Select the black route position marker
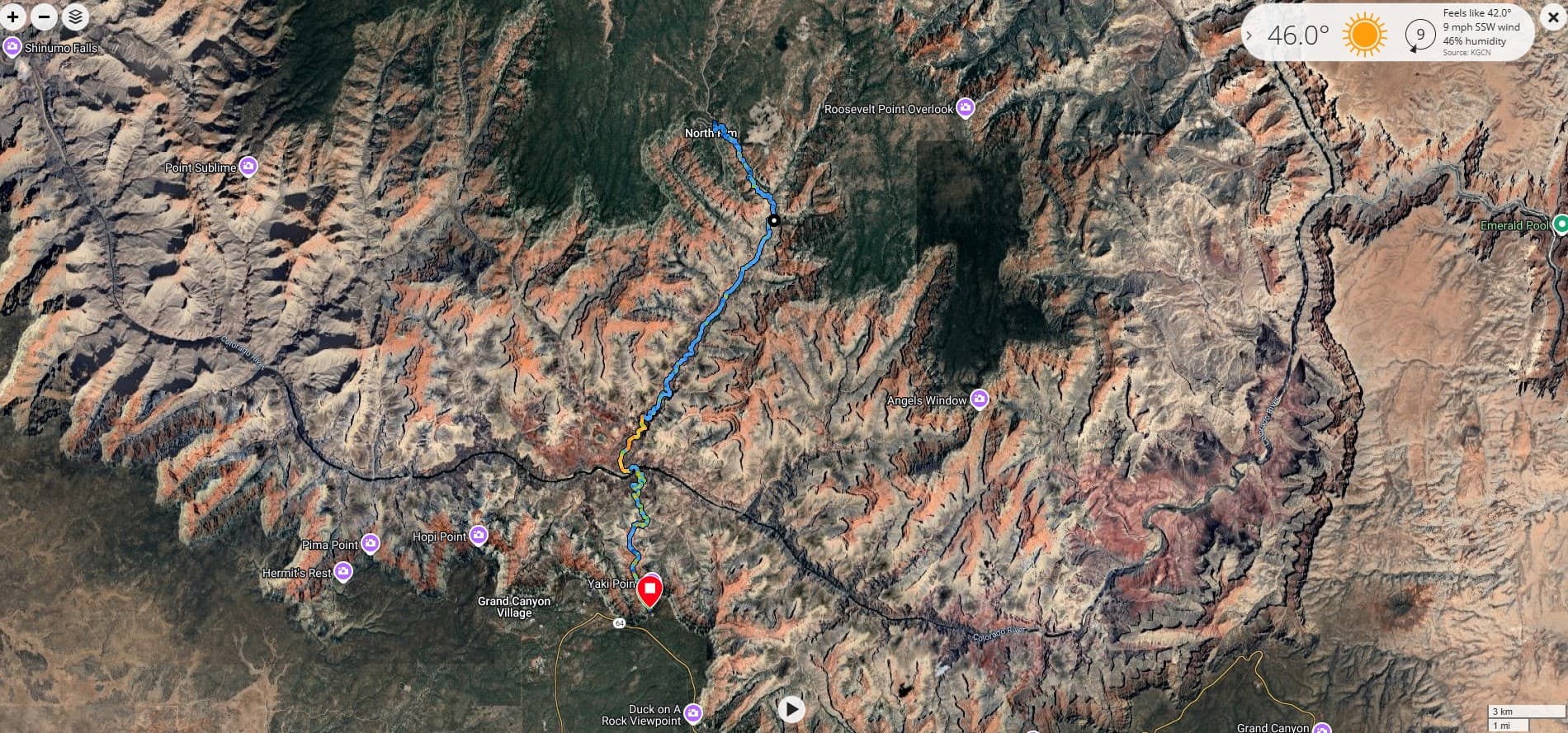Screen dimensions: 1568x733 (x=774, y=220)
